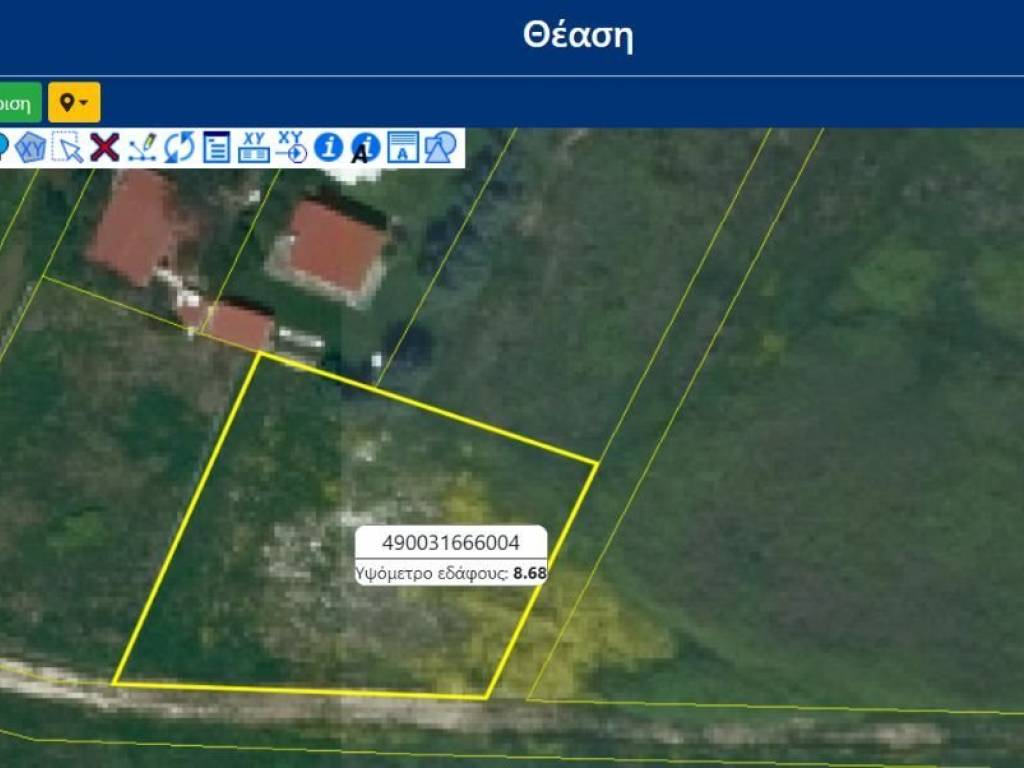Screen dimensions: 1024x768
Task: Use the go-to XY coordinates tool
Action: [291, 147]
